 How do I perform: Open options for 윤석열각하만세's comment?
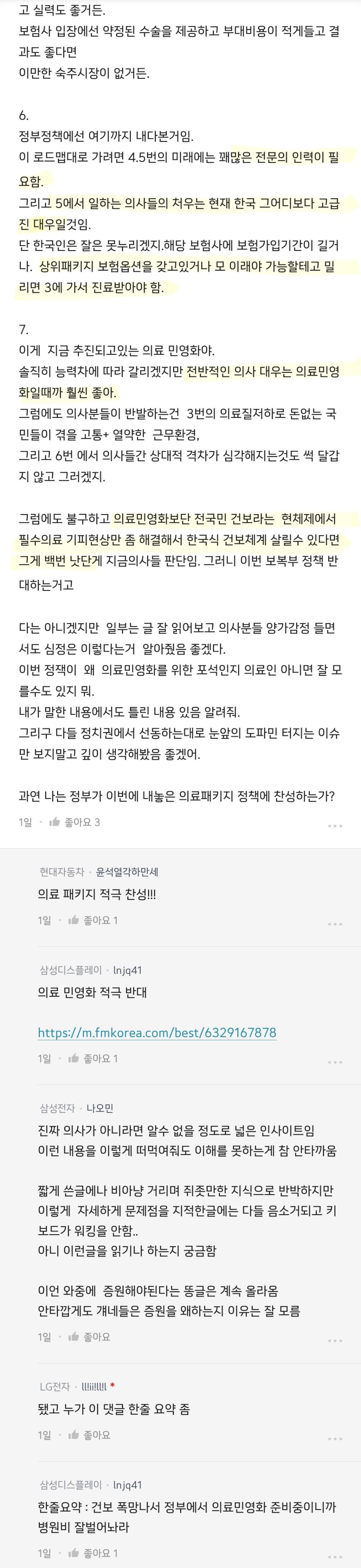click(x=335, y=923)
